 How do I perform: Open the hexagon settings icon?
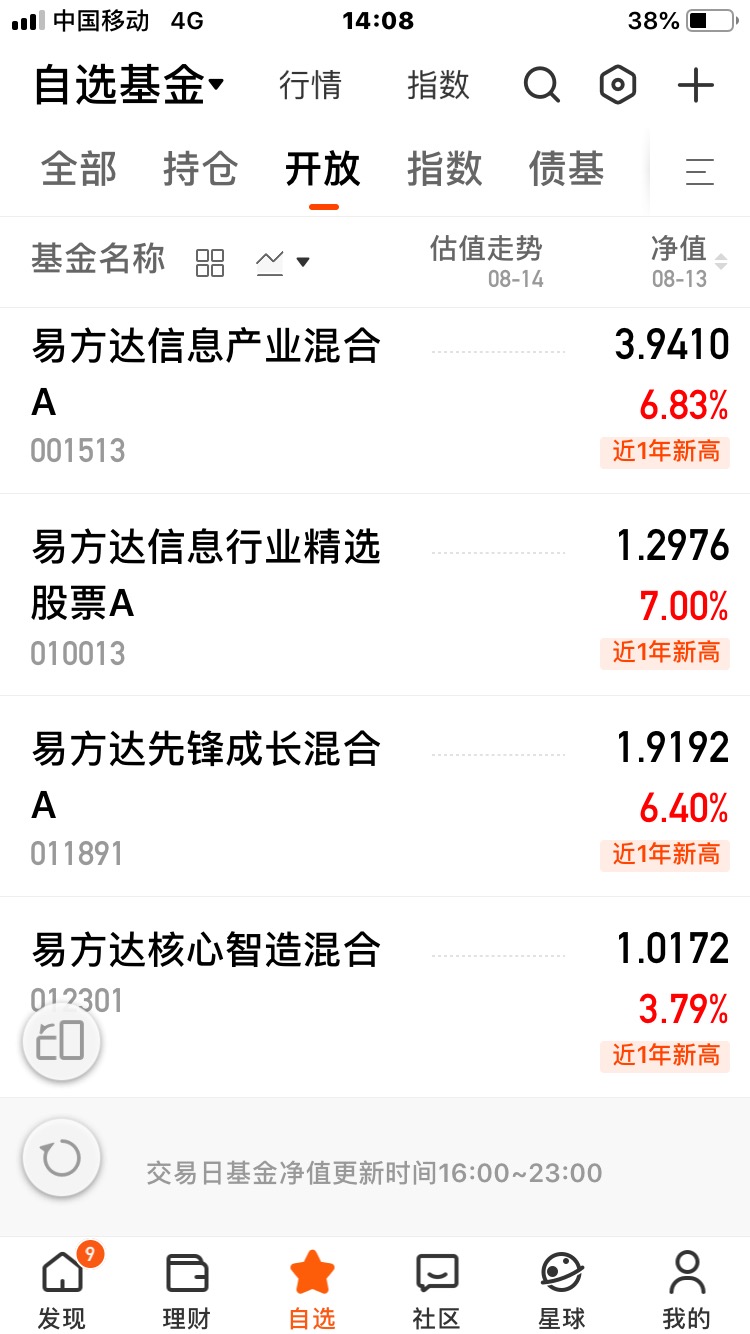pos(618,86)
